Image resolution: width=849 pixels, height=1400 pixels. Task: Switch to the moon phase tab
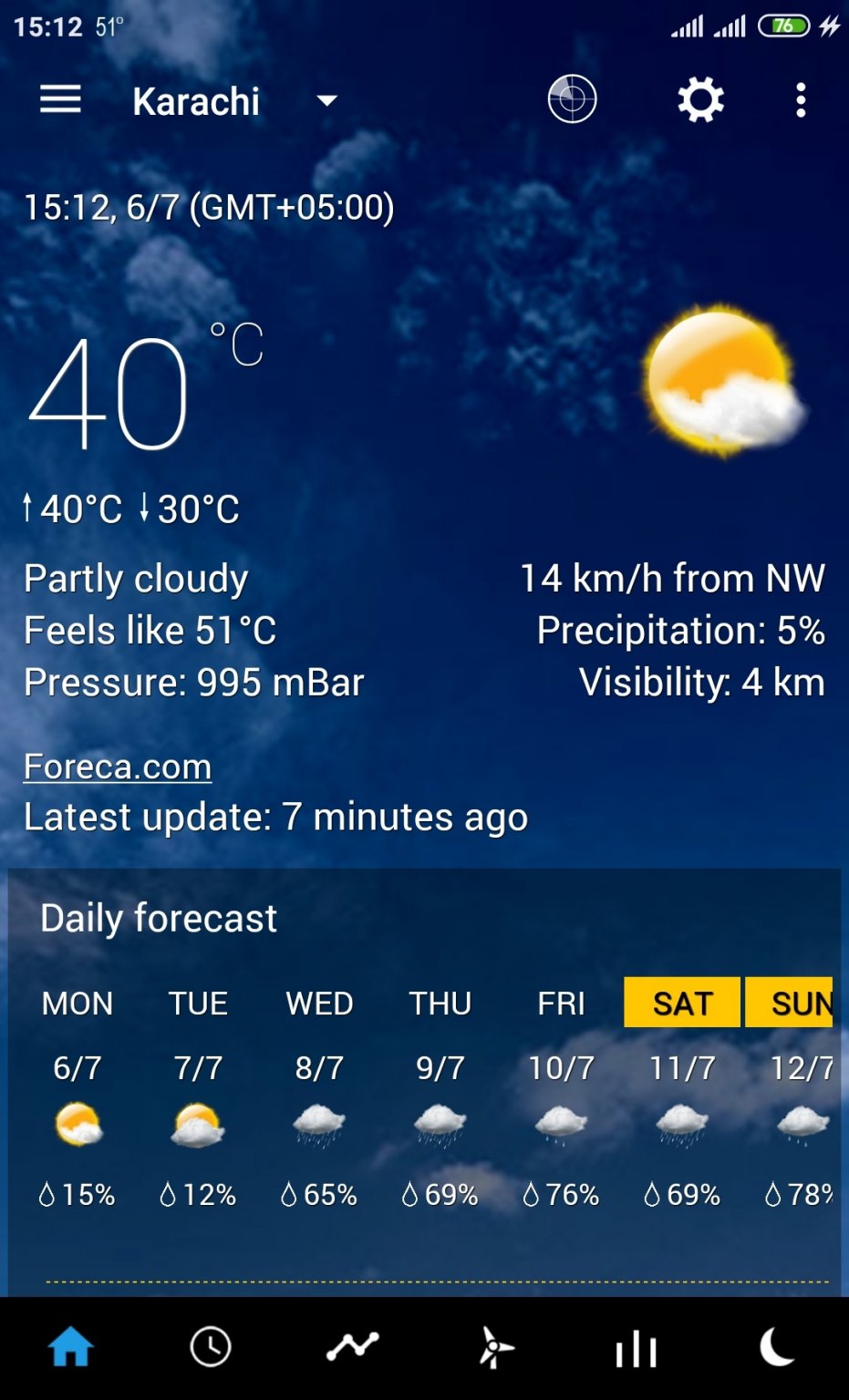[777, 1347]
